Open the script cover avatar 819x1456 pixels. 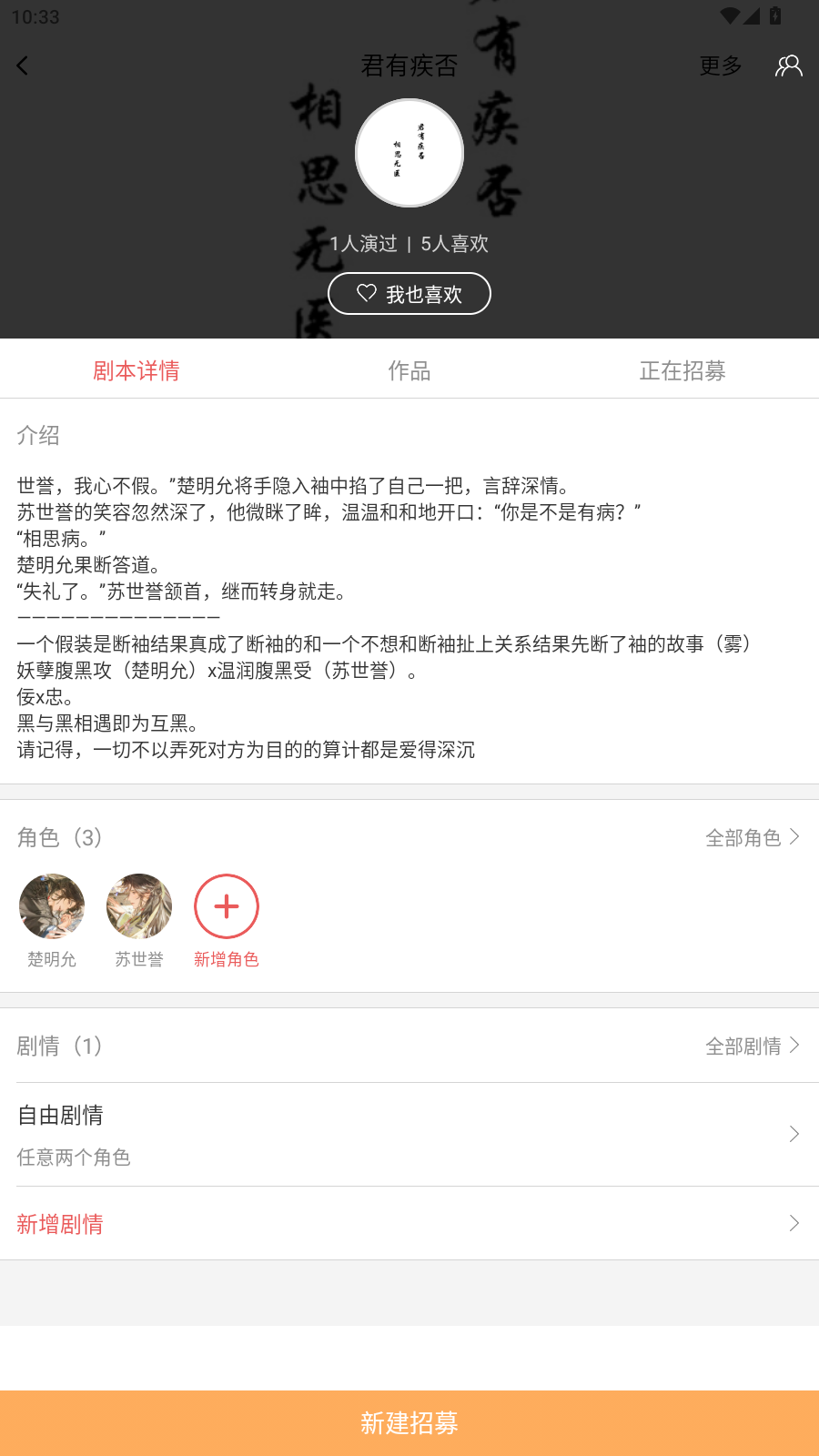[409, 153]
